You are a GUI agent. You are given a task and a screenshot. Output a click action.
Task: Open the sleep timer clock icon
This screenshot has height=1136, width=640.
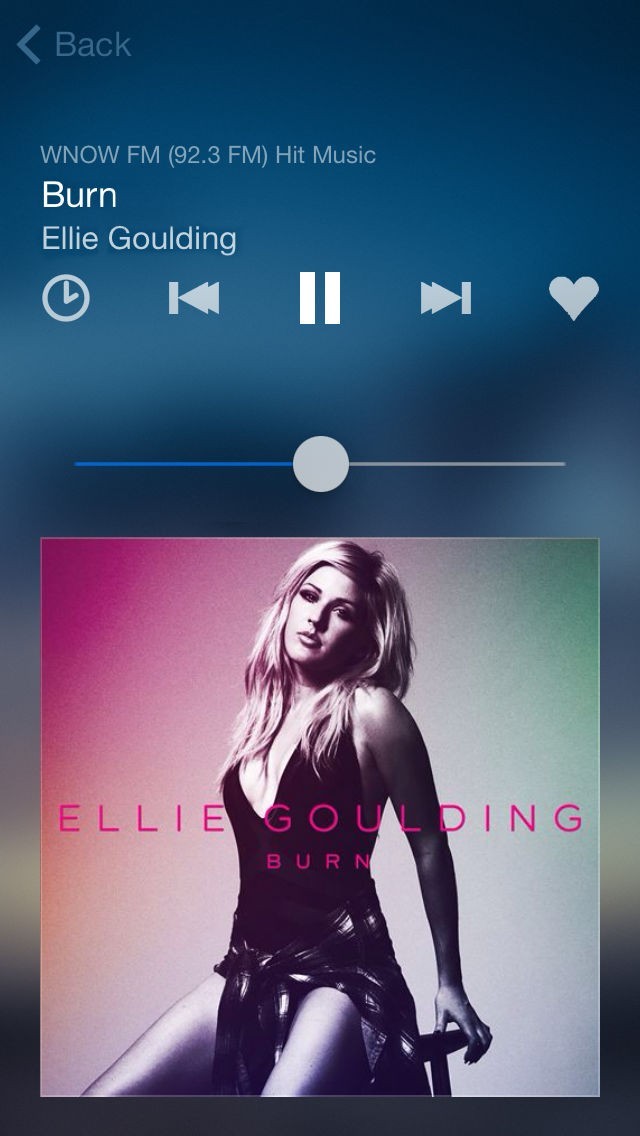click(66, 298)
